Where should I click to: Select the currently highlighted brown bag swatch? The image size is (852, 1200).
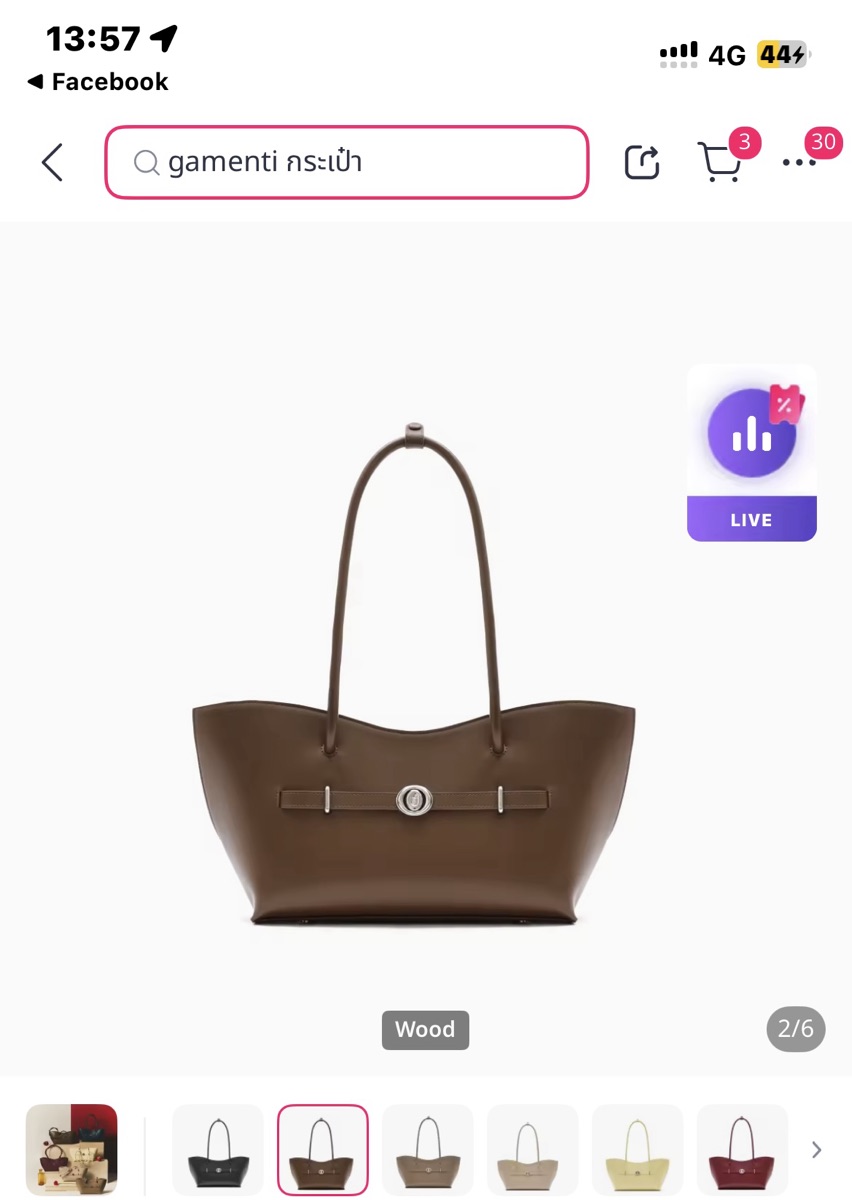322,1149
